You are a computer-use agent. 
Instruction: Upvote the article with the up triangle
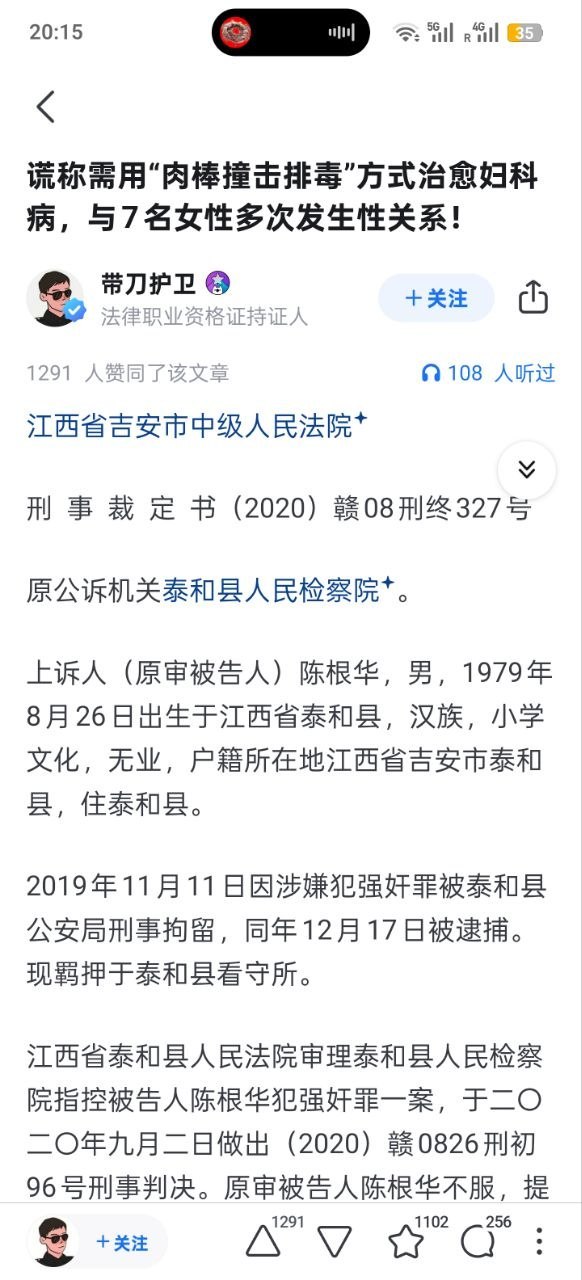[263, 1241]
